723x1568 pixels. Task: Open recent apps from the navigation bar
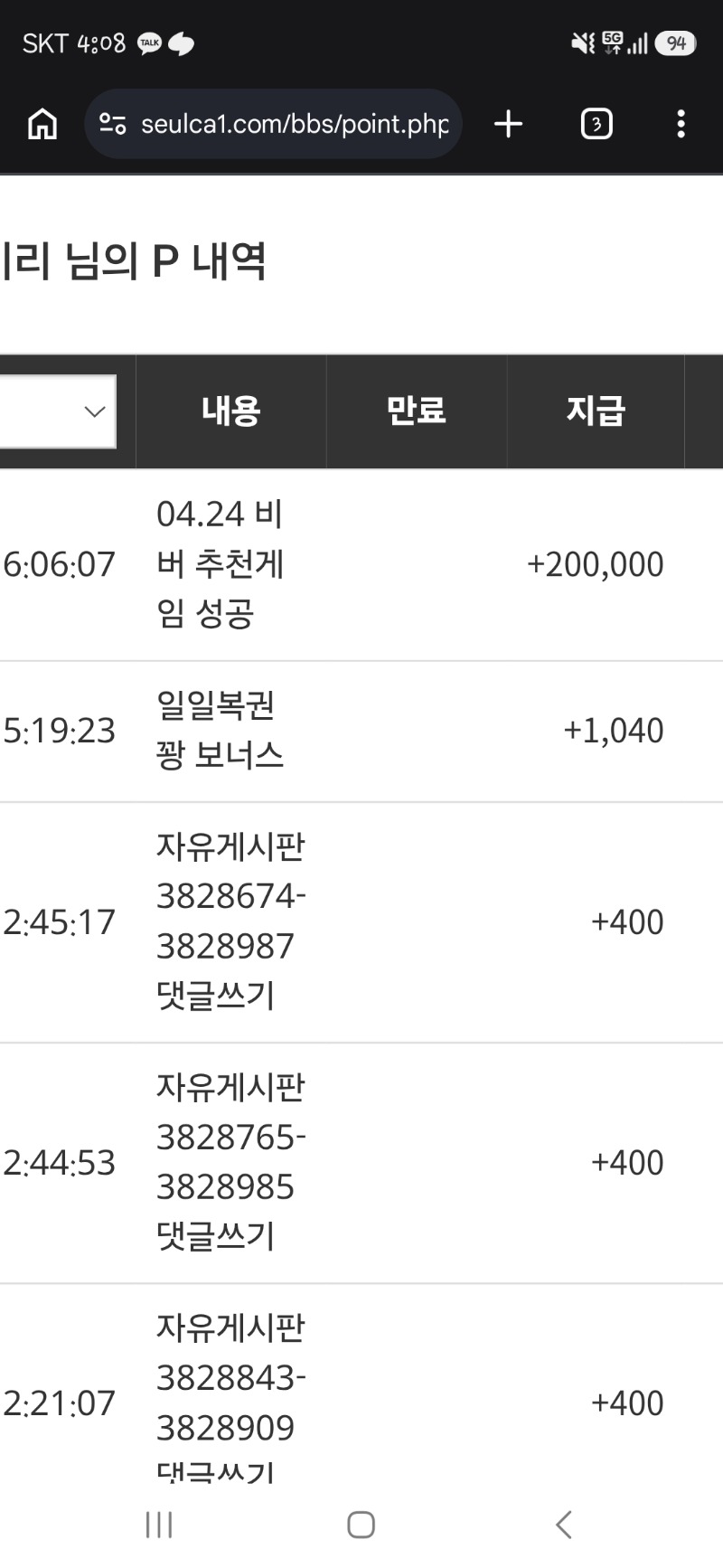click(x=159, y=1525)
